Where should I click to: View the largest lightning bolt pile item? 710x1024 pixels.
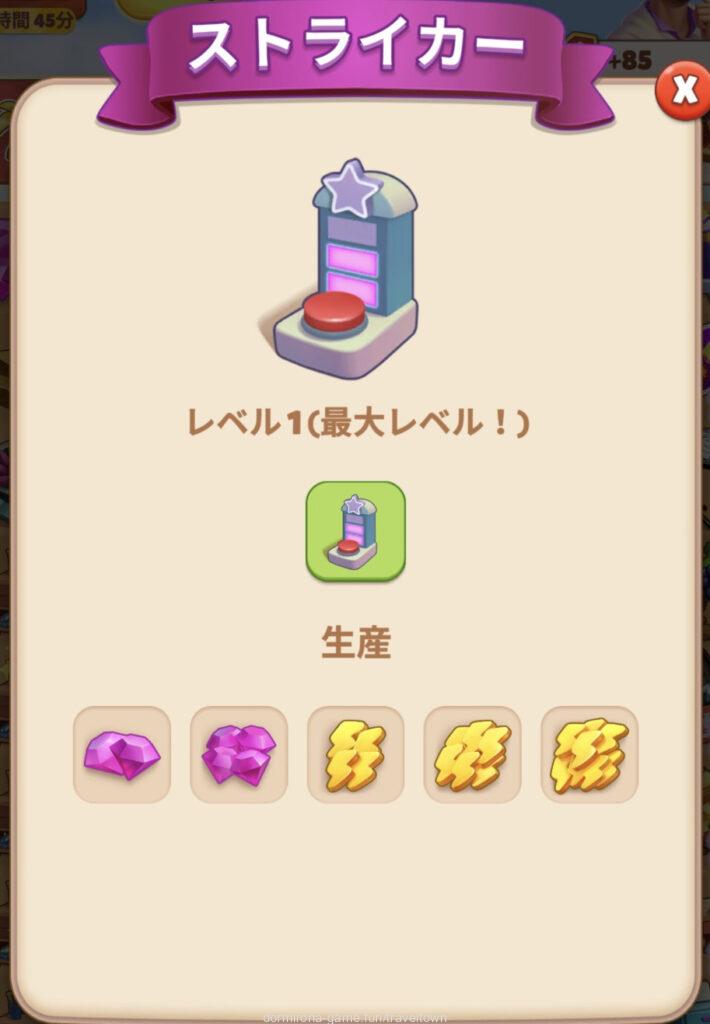(589, 754)
